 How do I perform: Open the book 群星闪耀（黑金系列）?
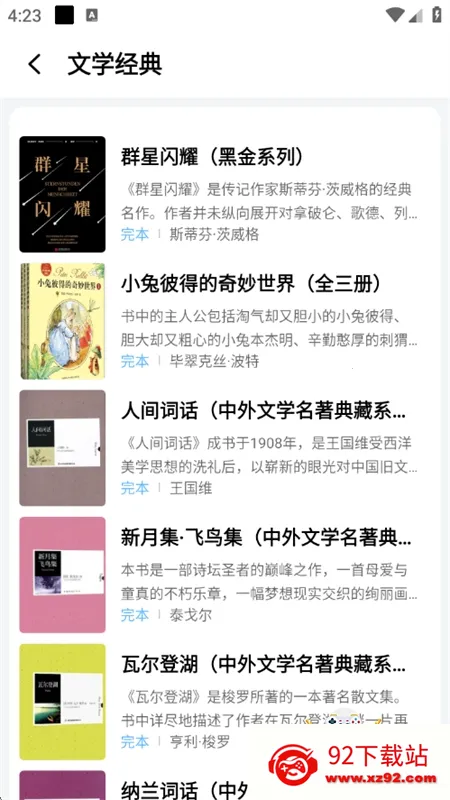(x=224, y=194)
